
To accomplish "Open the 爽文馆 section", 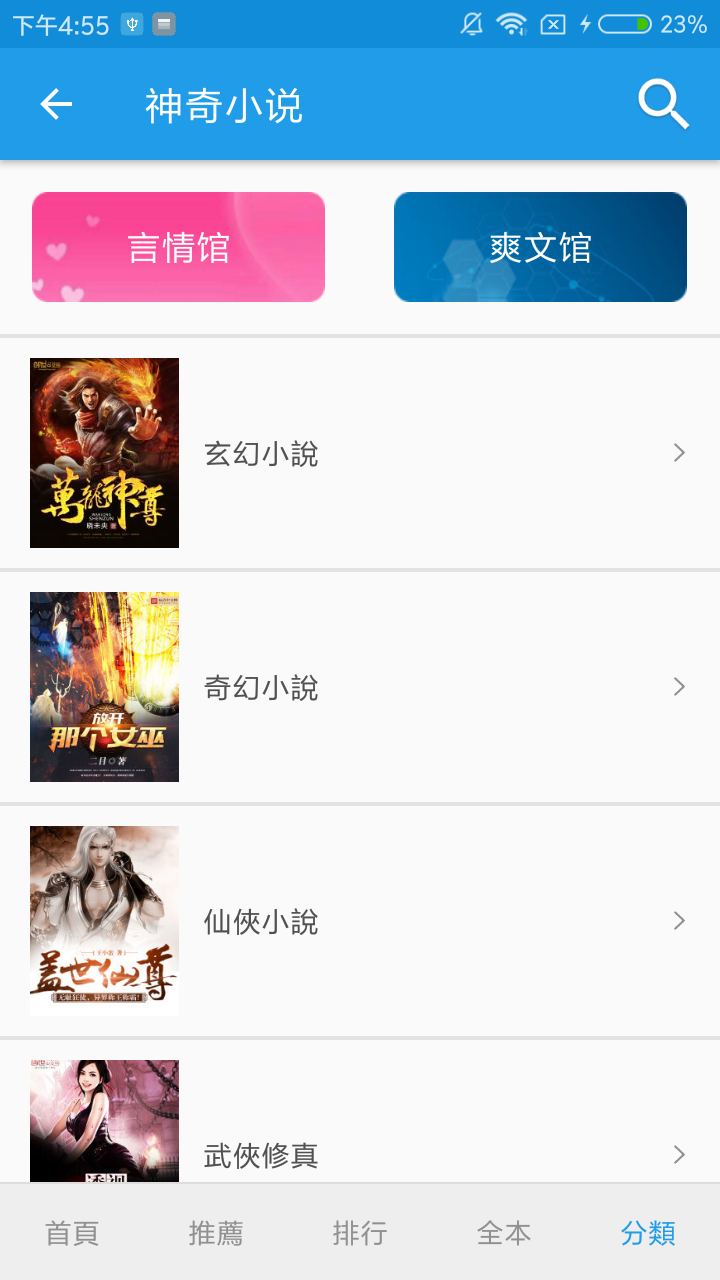I will click(x=540, y=247).
